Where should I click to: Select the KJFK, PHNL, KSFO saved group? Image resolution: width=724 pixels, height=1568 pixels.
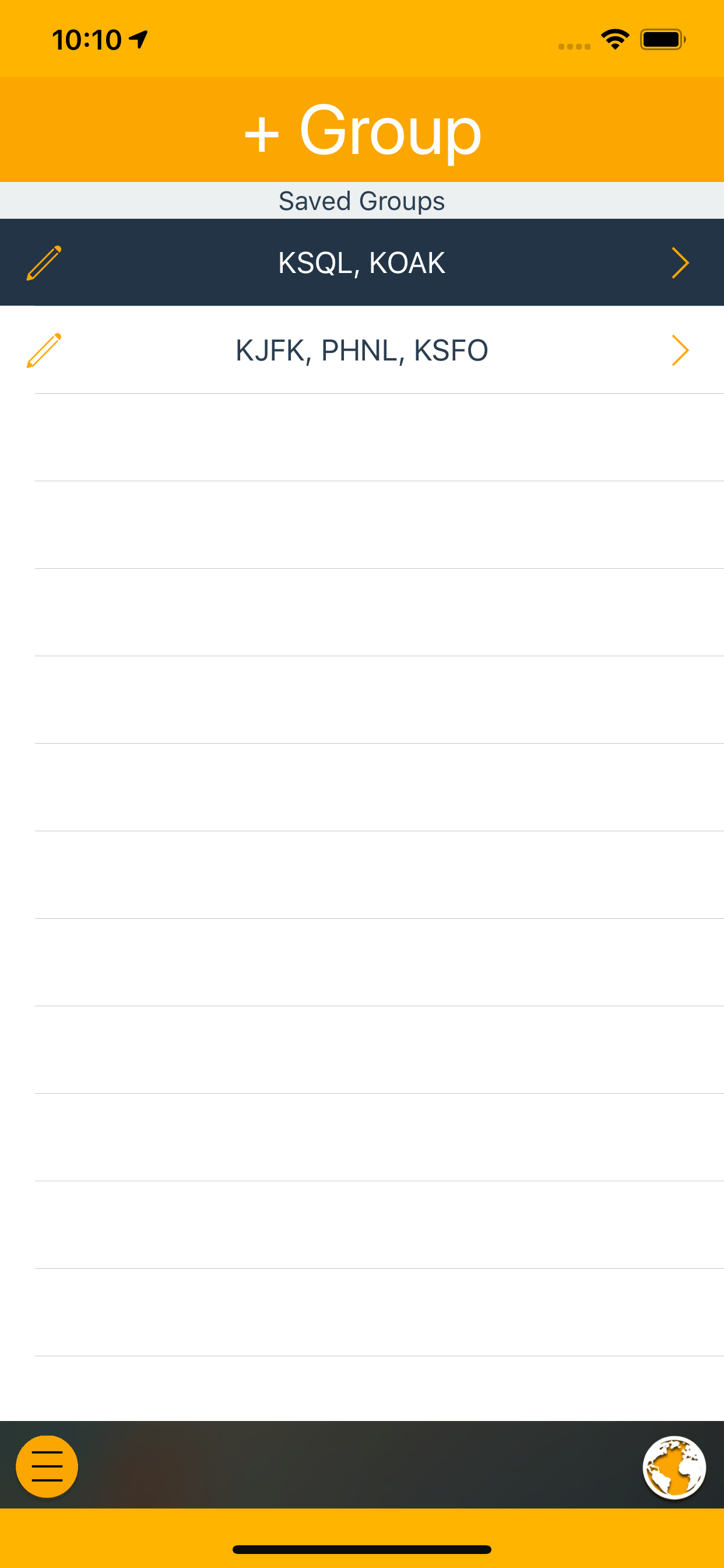tap(362, 350)
